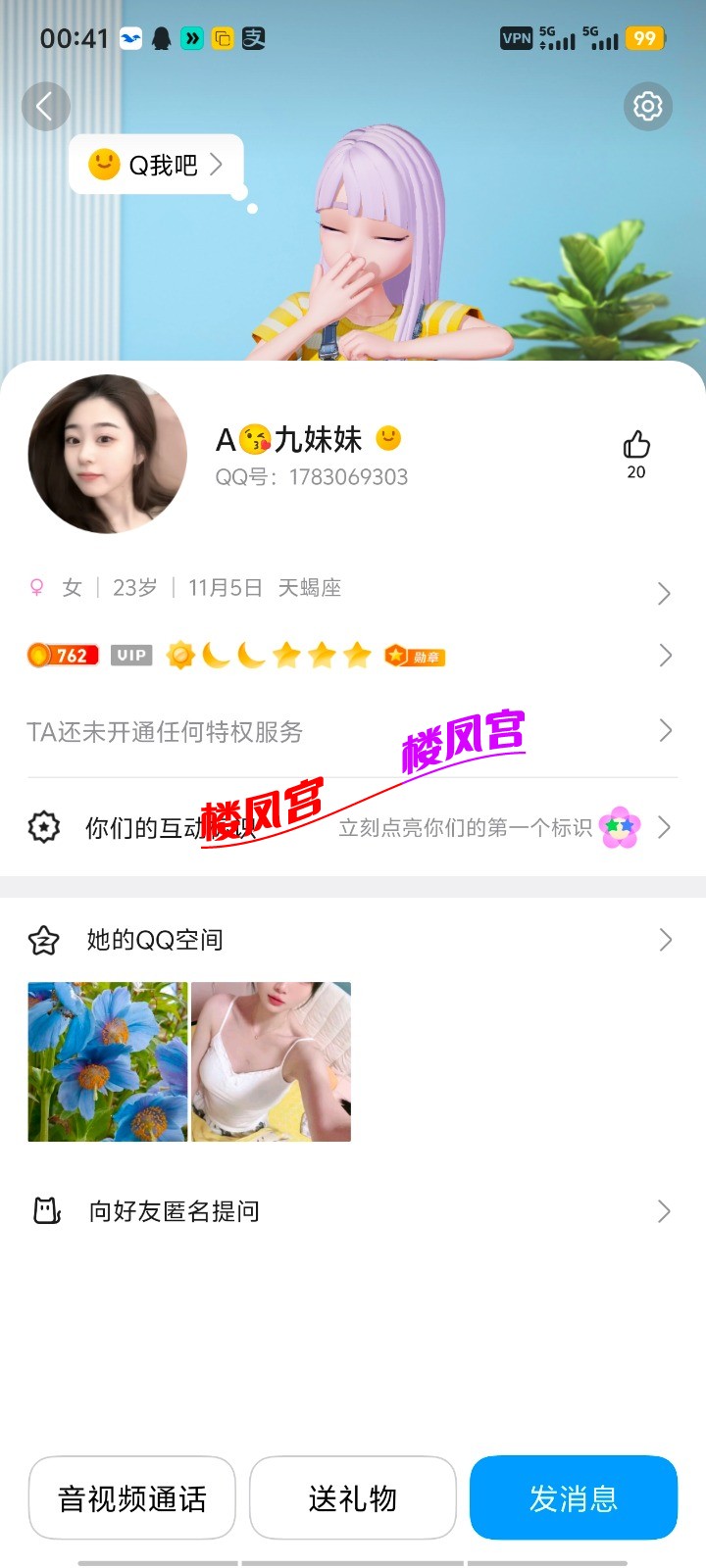Open '向好友匿名提问' row
This screenshot has width=706, height=1568.
pyautogui.click(x=351, y=1212)
